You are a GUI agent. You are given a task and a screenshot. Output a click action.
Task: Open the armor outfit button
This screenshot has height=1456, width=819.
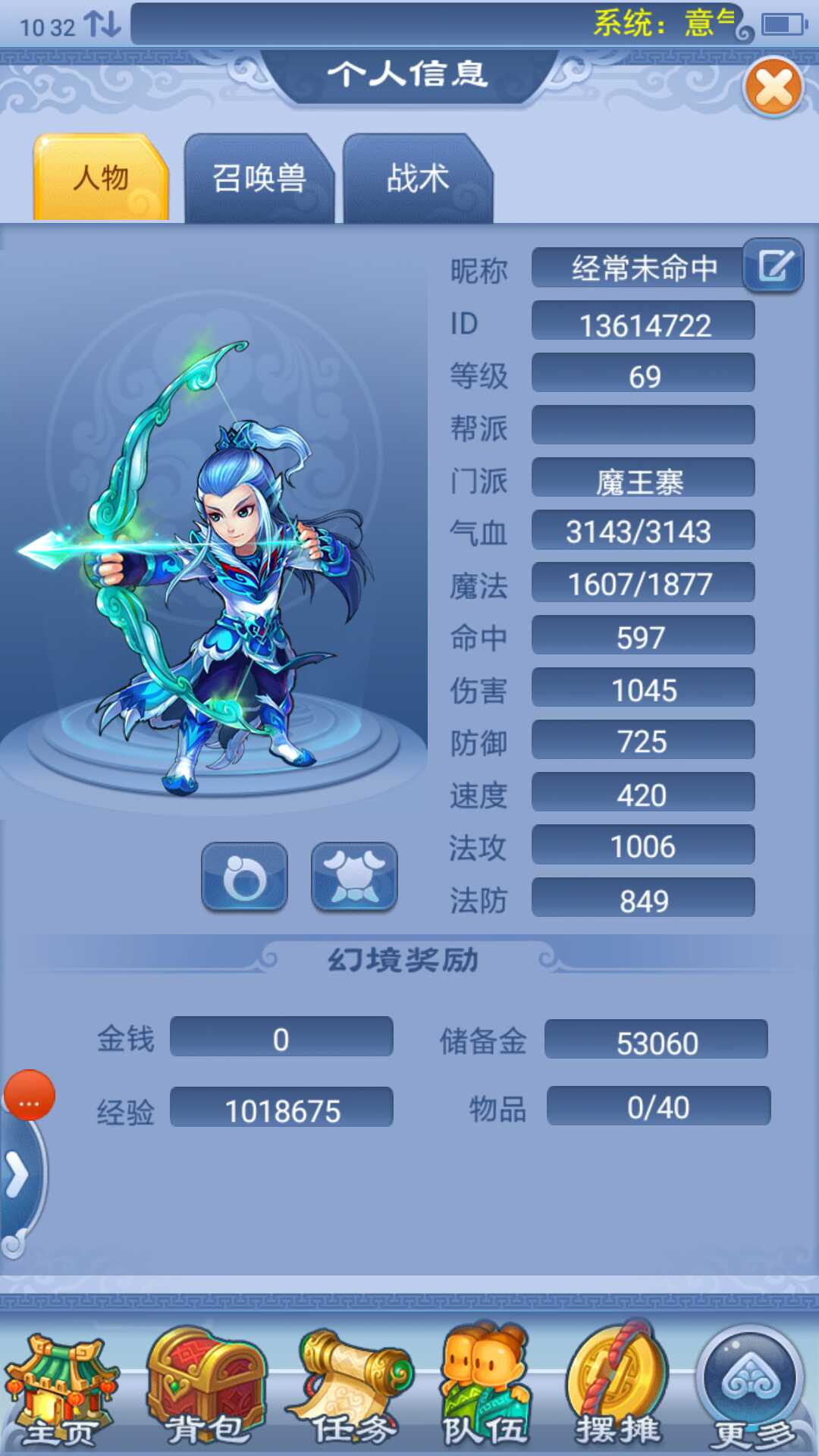pyautogui.click(x=354, y=877)
